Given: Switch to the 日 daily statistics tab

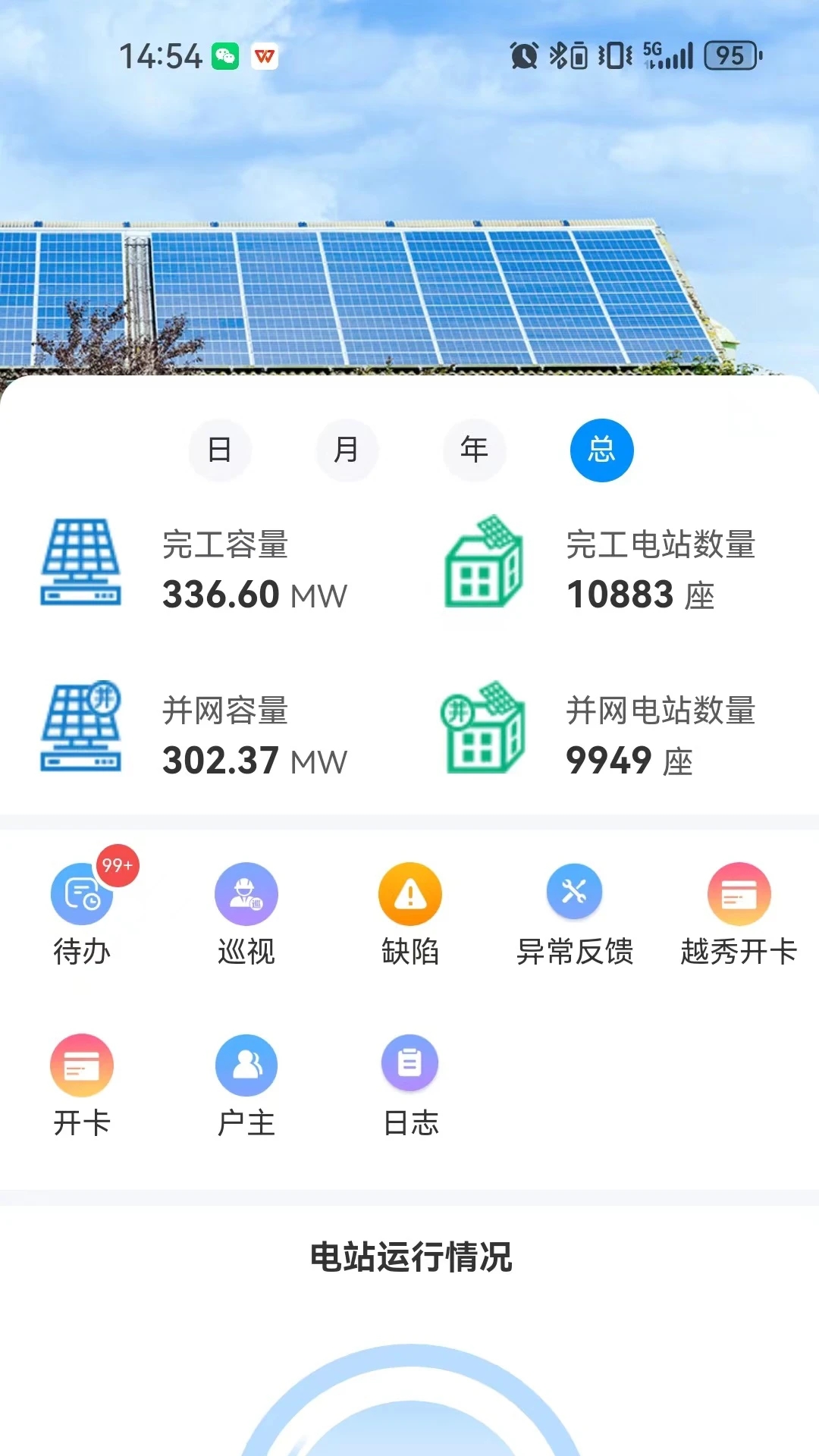Looking at the screenshot, I should coord(220,450).
